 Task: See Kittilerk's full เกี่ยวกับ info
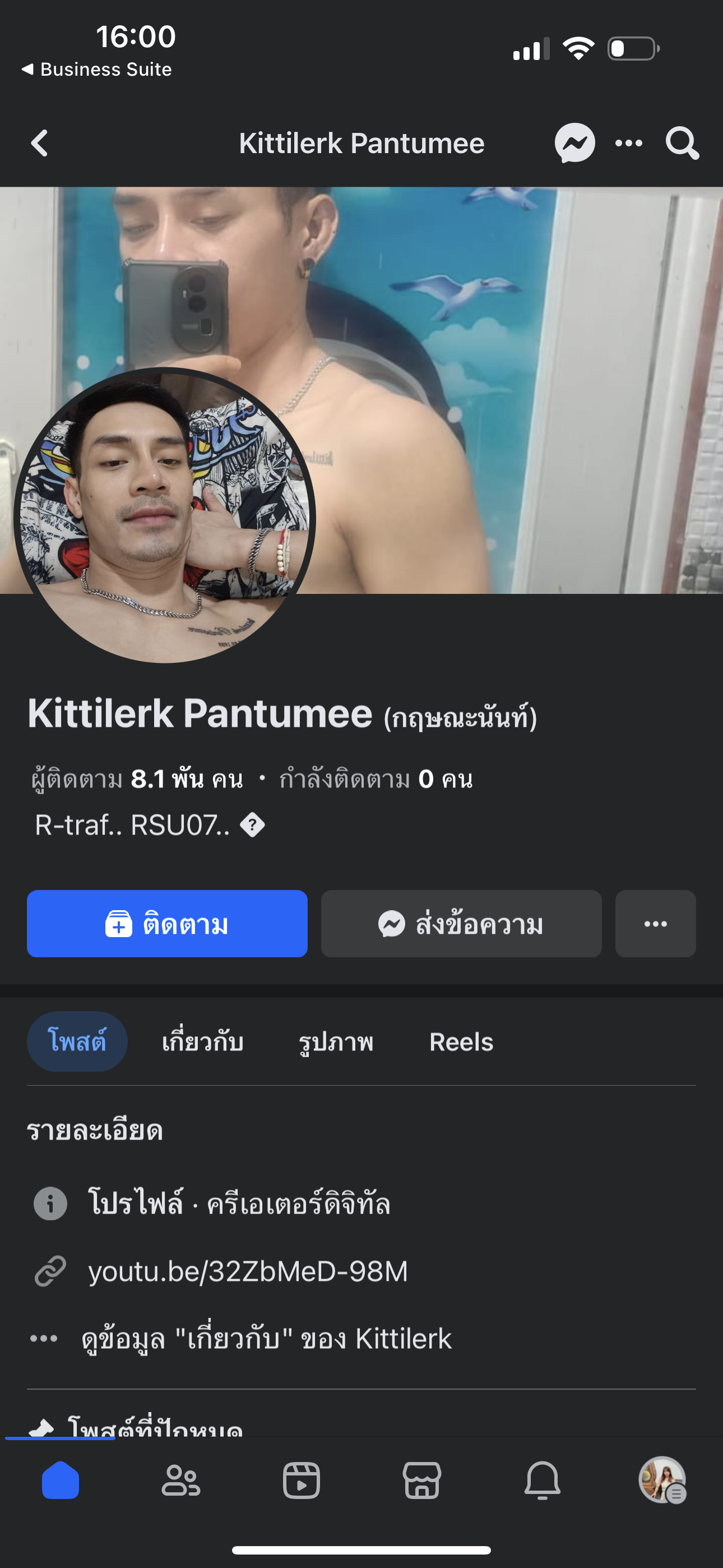tap(267, 1339)
